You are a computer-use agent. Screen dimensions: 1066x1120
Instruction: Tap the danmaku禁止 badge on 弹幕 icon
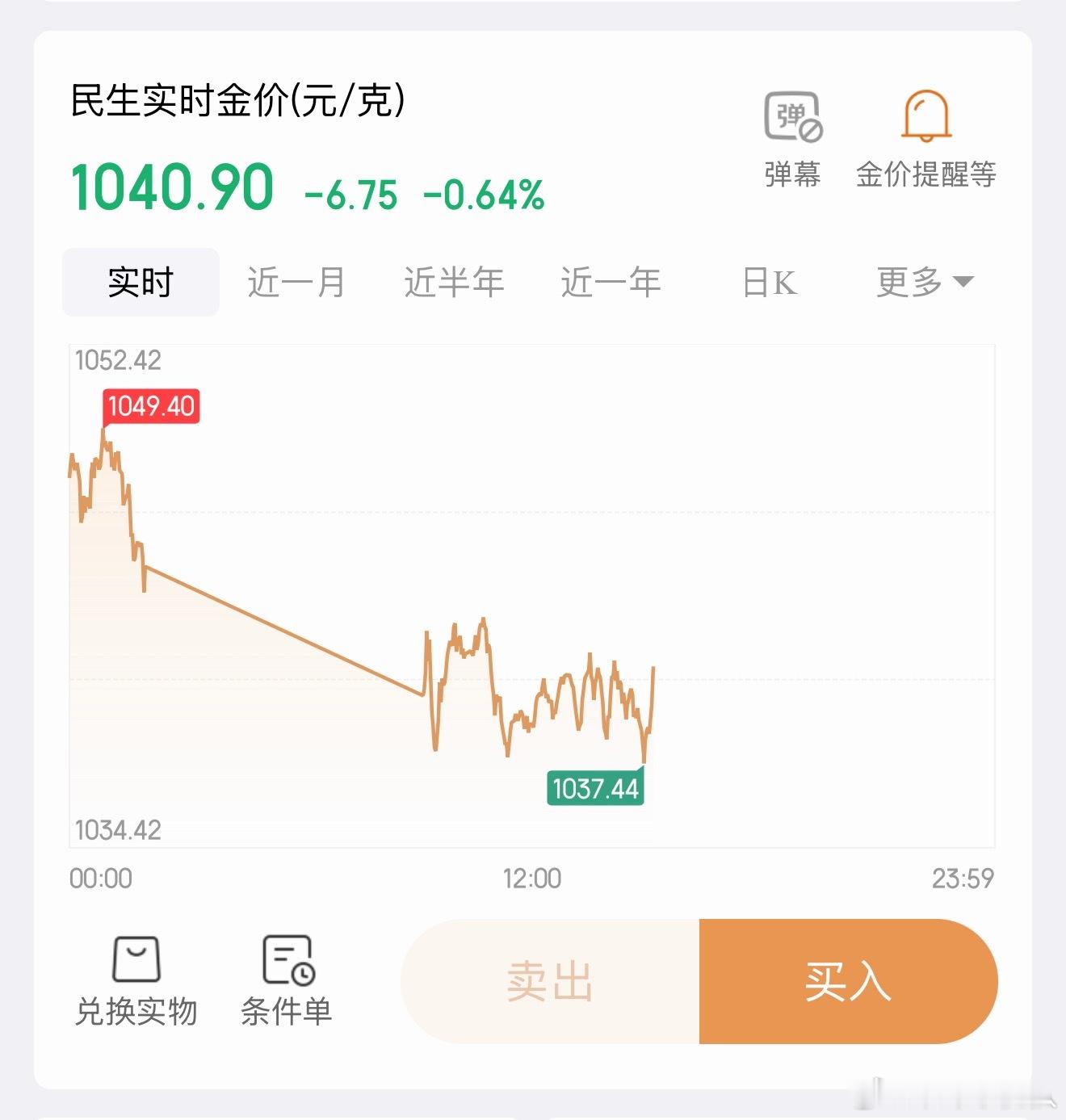812,129
